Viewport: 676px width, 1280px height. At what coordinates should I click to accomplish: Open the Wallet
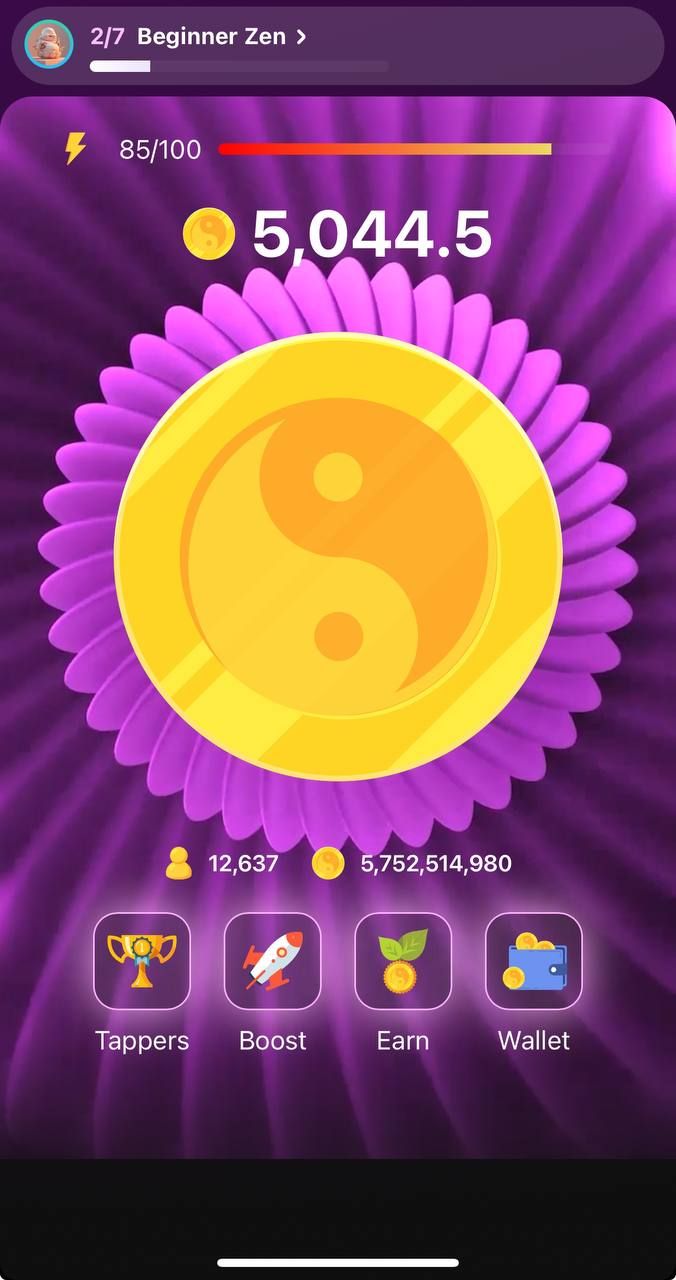[534, 961]
